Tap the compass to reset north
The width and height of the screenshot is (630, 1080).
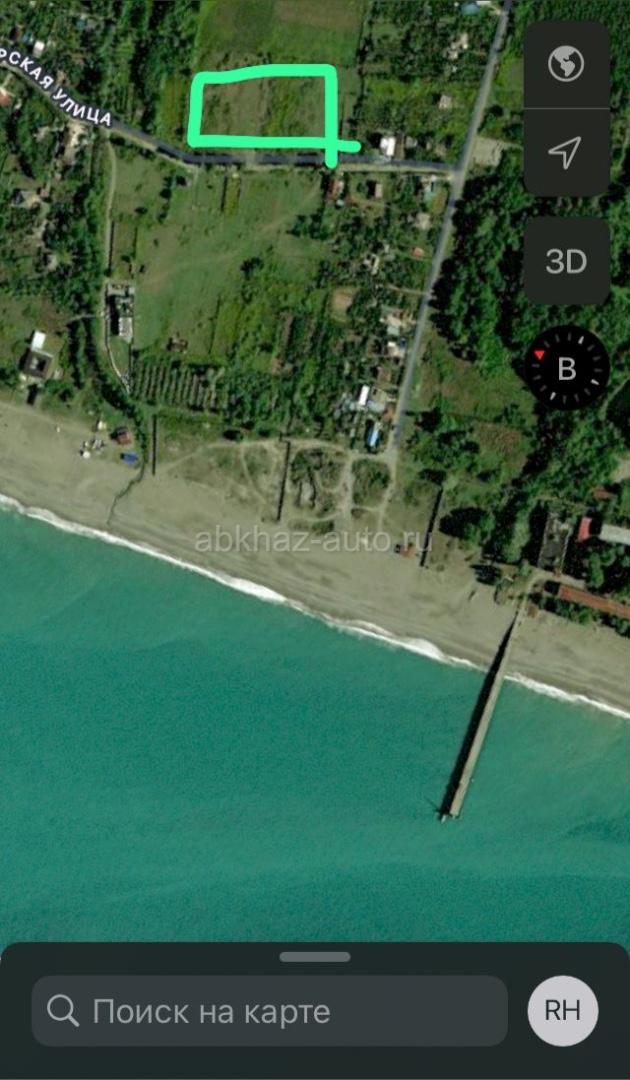tap(567, 368)
